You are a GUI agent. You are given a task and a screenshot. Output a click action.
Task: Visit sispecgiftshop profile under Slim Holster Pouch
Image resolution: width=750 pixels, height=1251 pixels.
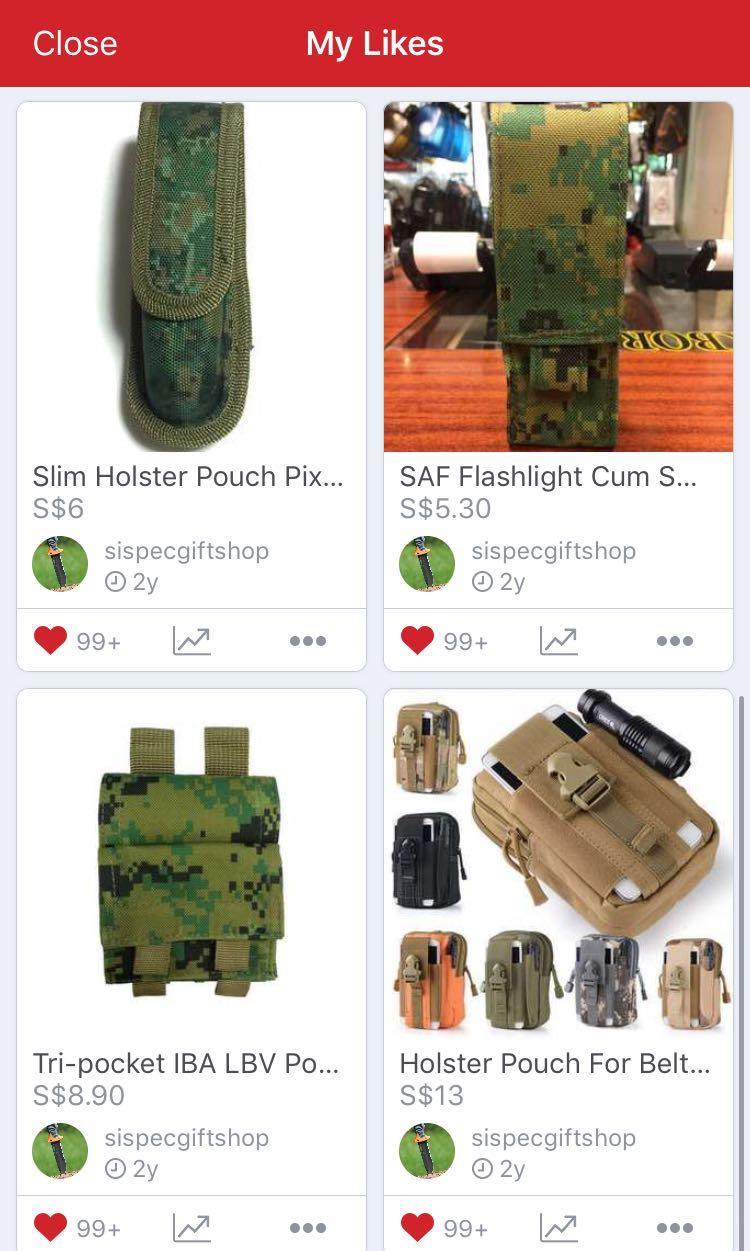click(186, 551)
